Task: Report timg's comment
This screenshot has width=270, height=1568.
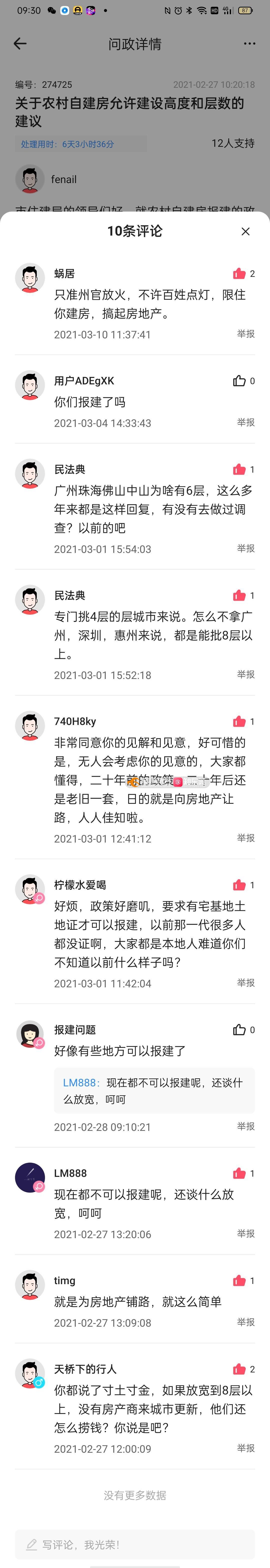Action: pyautogui.click(x=246, y=1322)
